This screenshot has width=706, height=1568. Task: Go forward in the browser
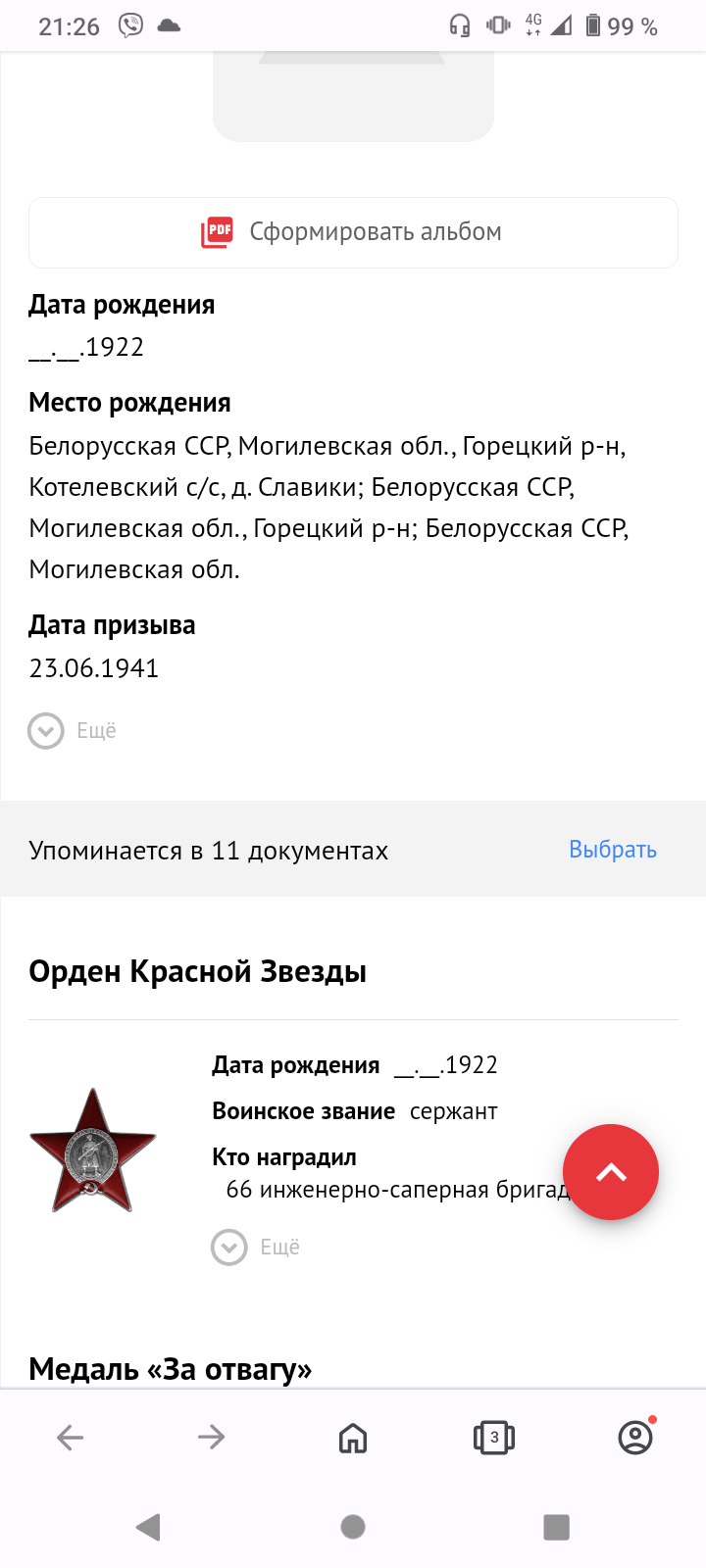coord(212,1438)
